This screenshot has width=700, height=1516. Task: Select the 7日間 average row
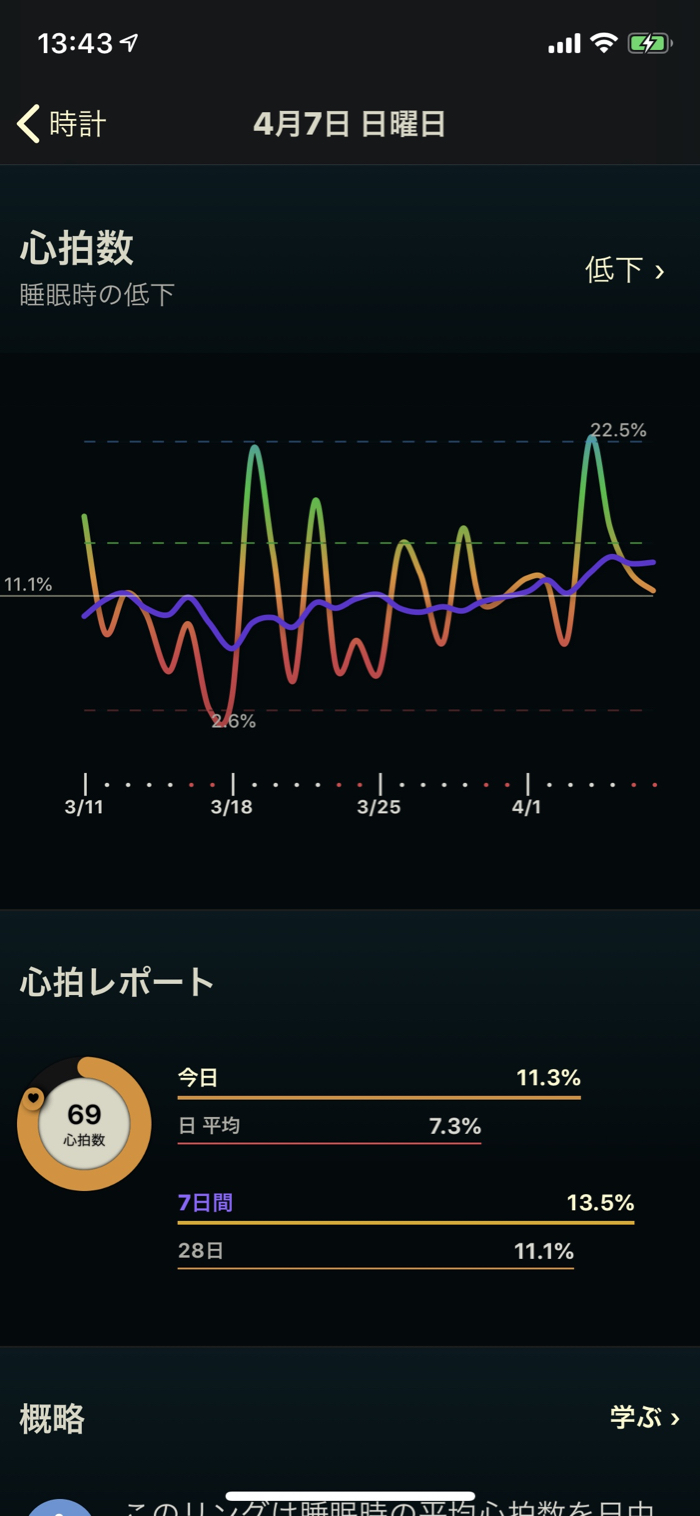[x=406, y=1204]
